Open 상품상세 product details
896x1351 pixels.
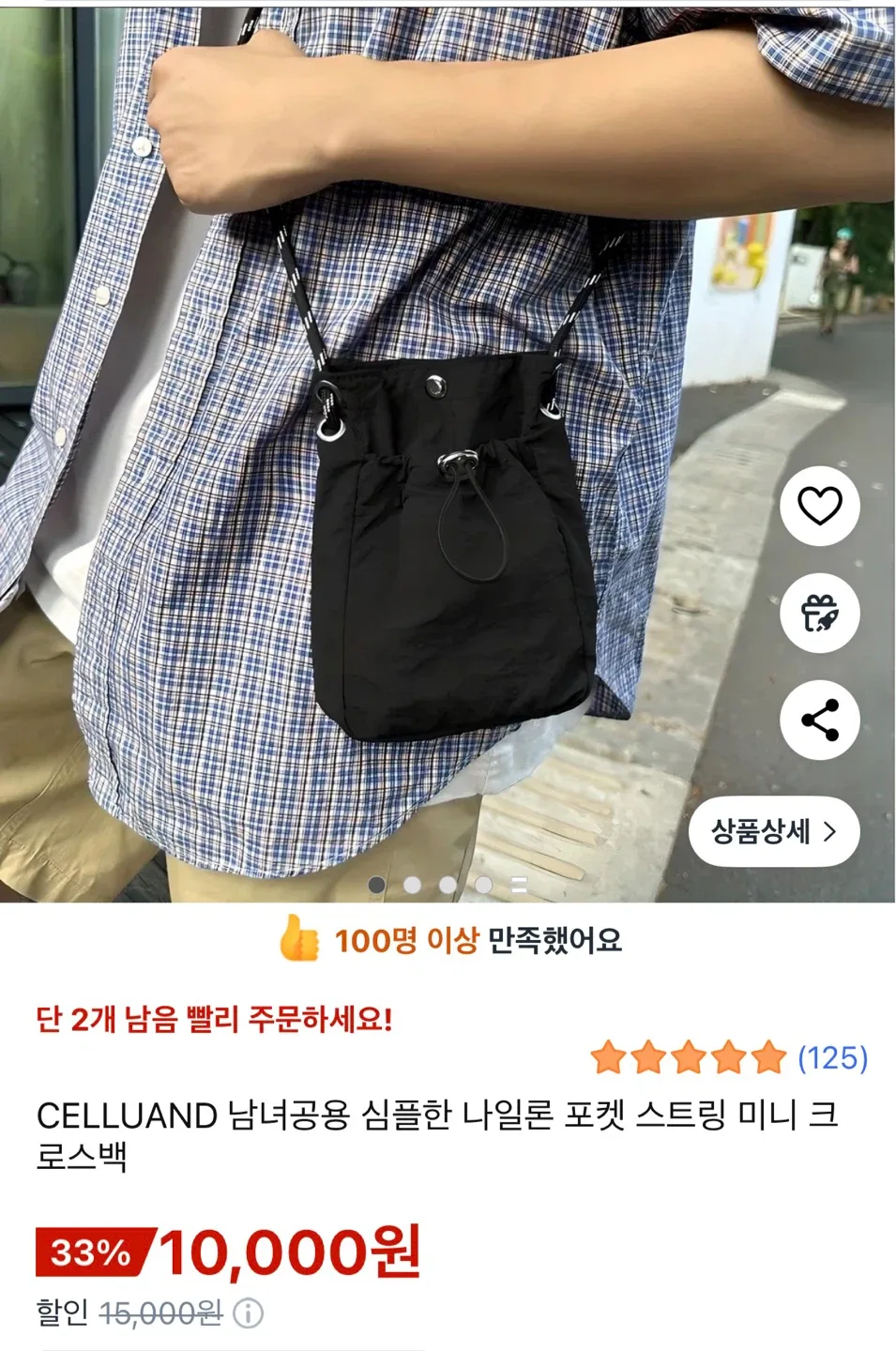click(773, 831)
